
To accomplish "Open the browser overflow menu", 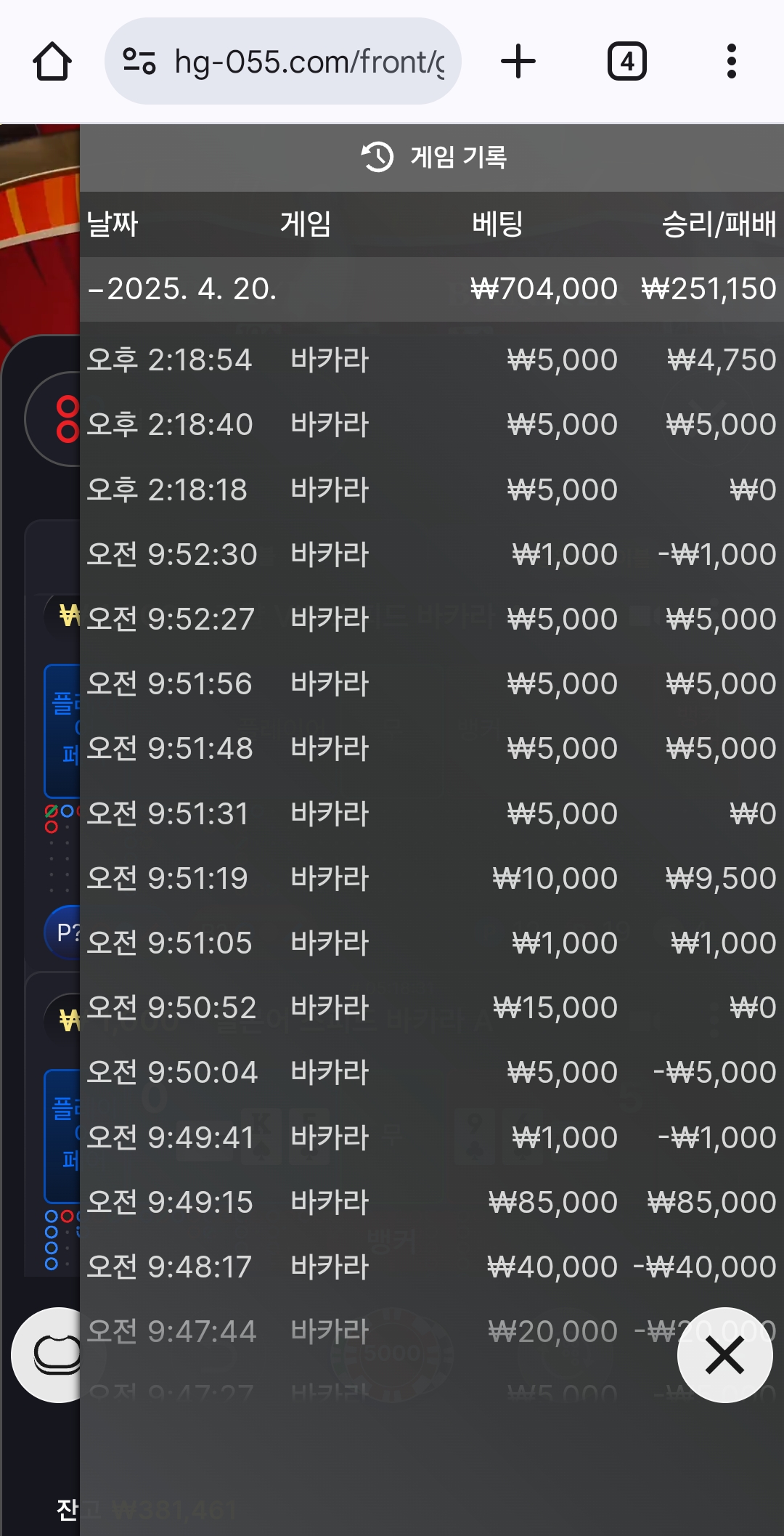I will [731, 62].
